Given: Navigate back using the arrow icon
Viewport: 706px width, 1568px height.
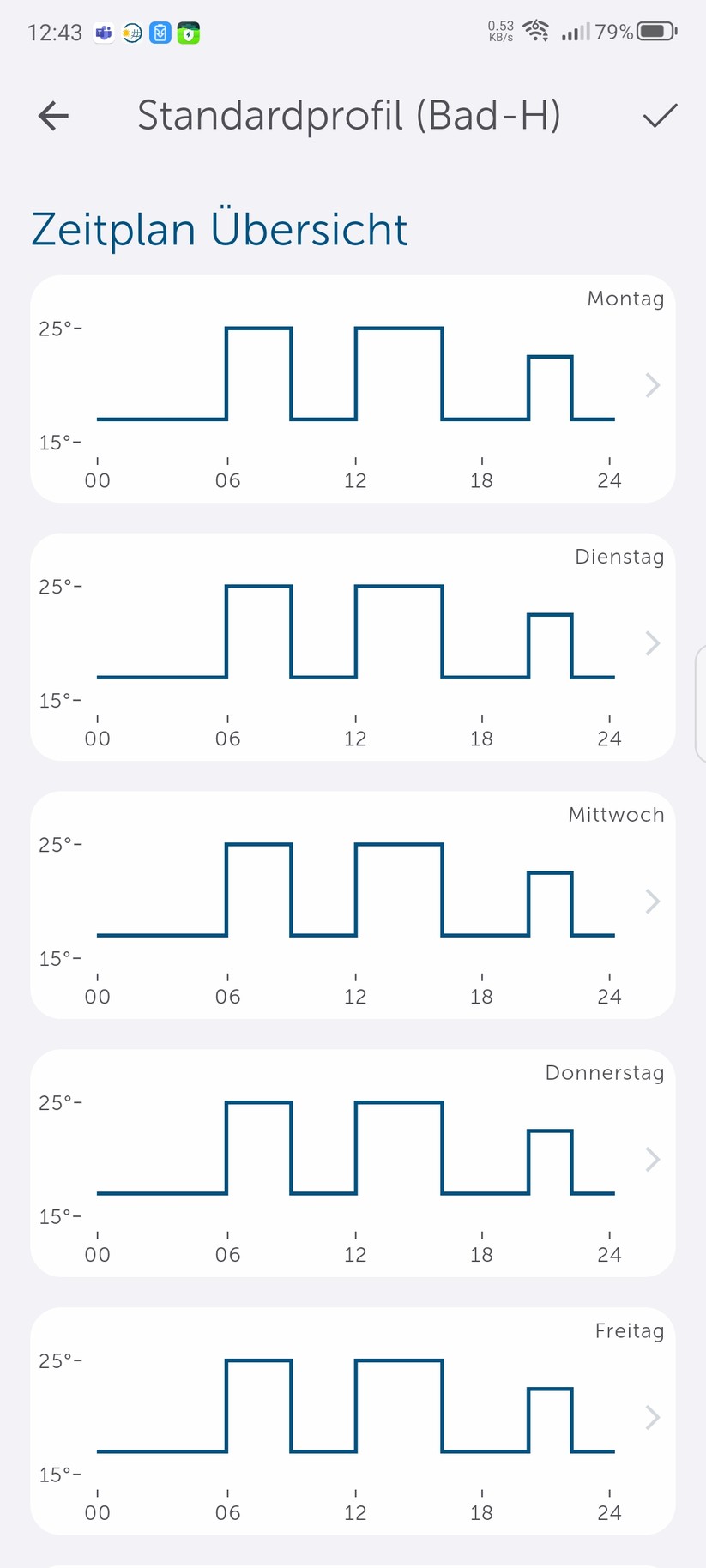Looking at the screenshot, I should click(x=51, y=115).
